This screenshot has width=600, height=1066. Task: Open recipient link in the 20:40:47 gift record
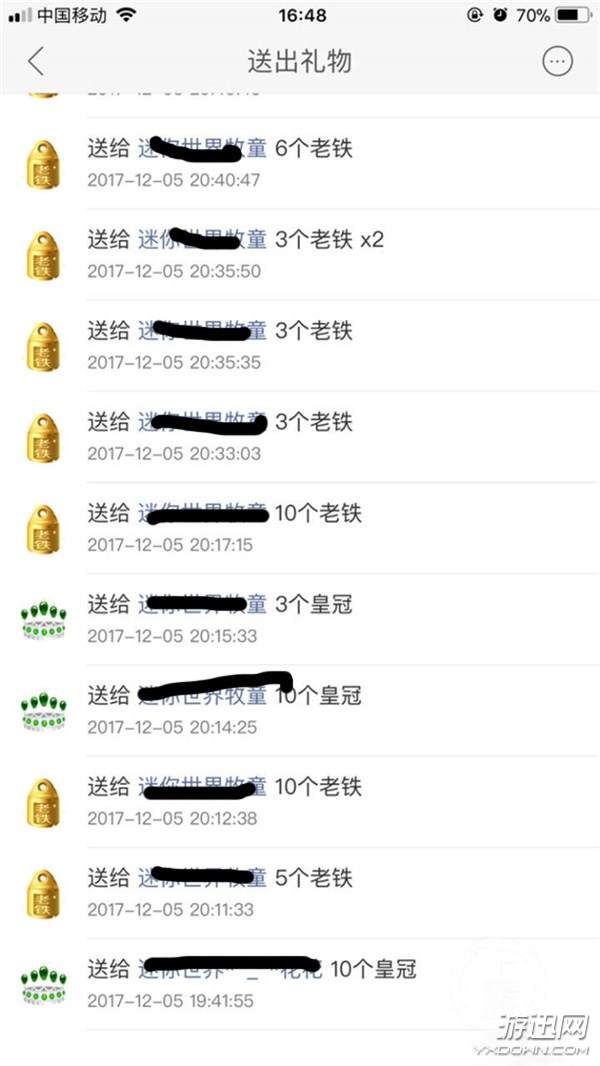point(202,148)
